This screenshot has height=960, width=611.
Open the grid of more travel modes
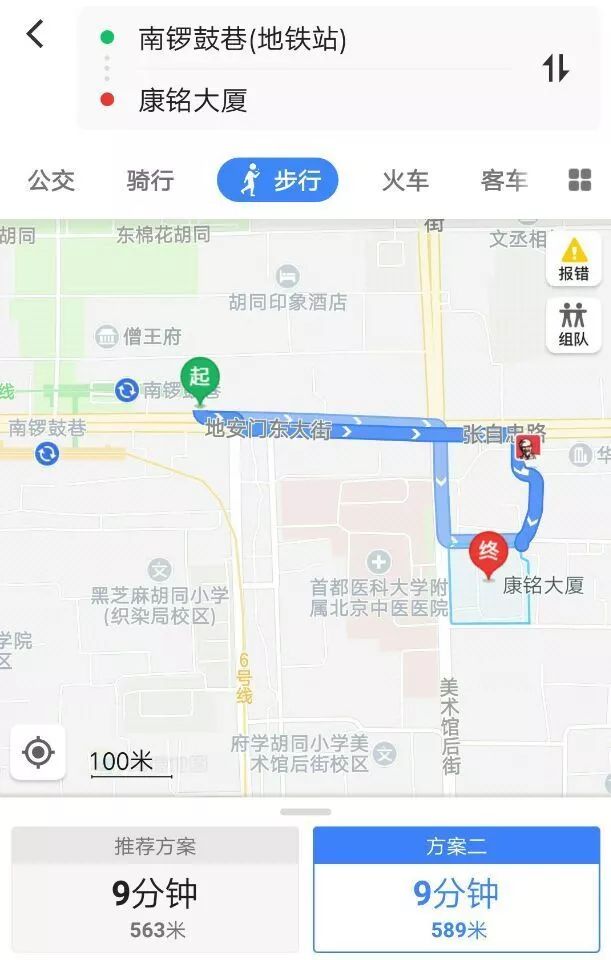(580, 180)
